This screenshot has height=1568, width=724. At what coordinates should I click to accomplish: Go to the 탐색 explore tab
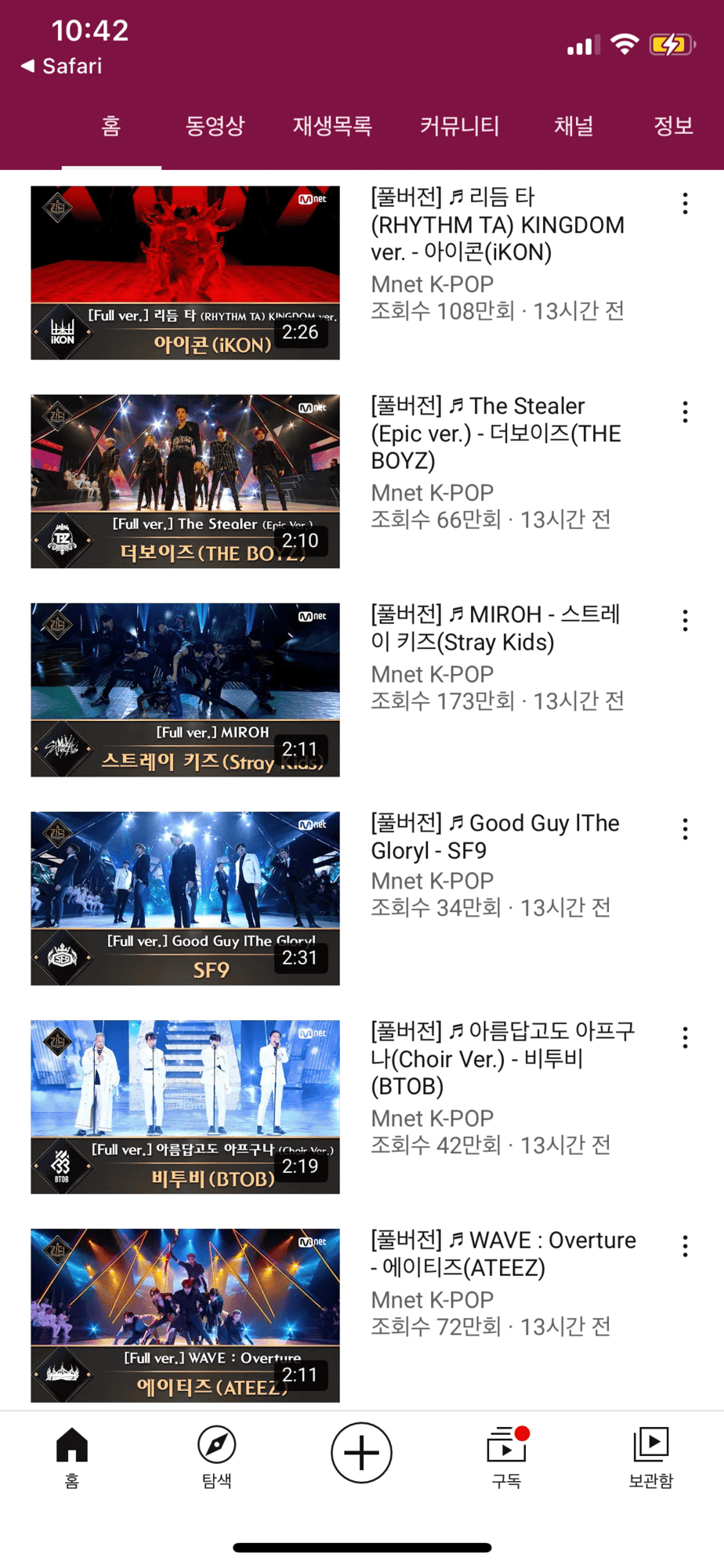click(x=216, y=1457)
